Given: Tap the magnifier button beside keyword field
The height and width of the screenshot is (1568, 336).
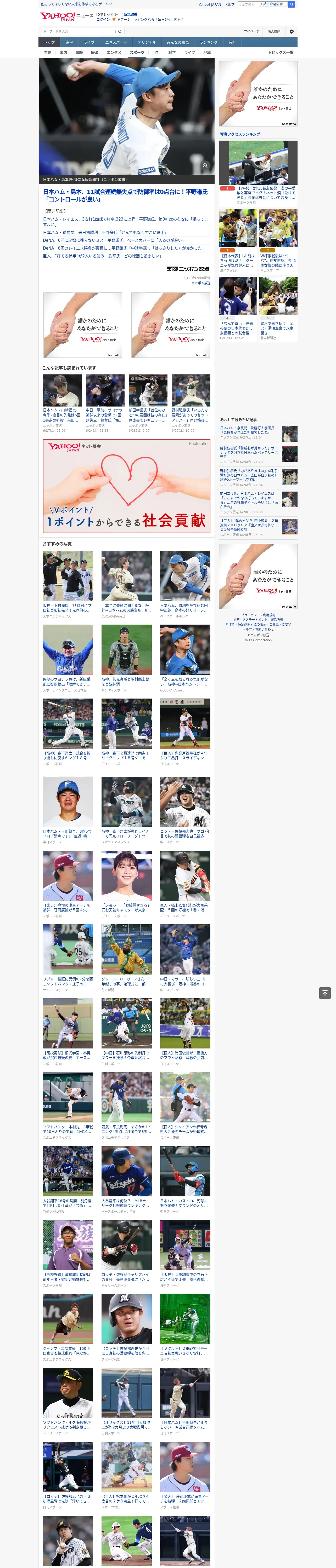Looking at the screenshot, I should coord(120,31).
